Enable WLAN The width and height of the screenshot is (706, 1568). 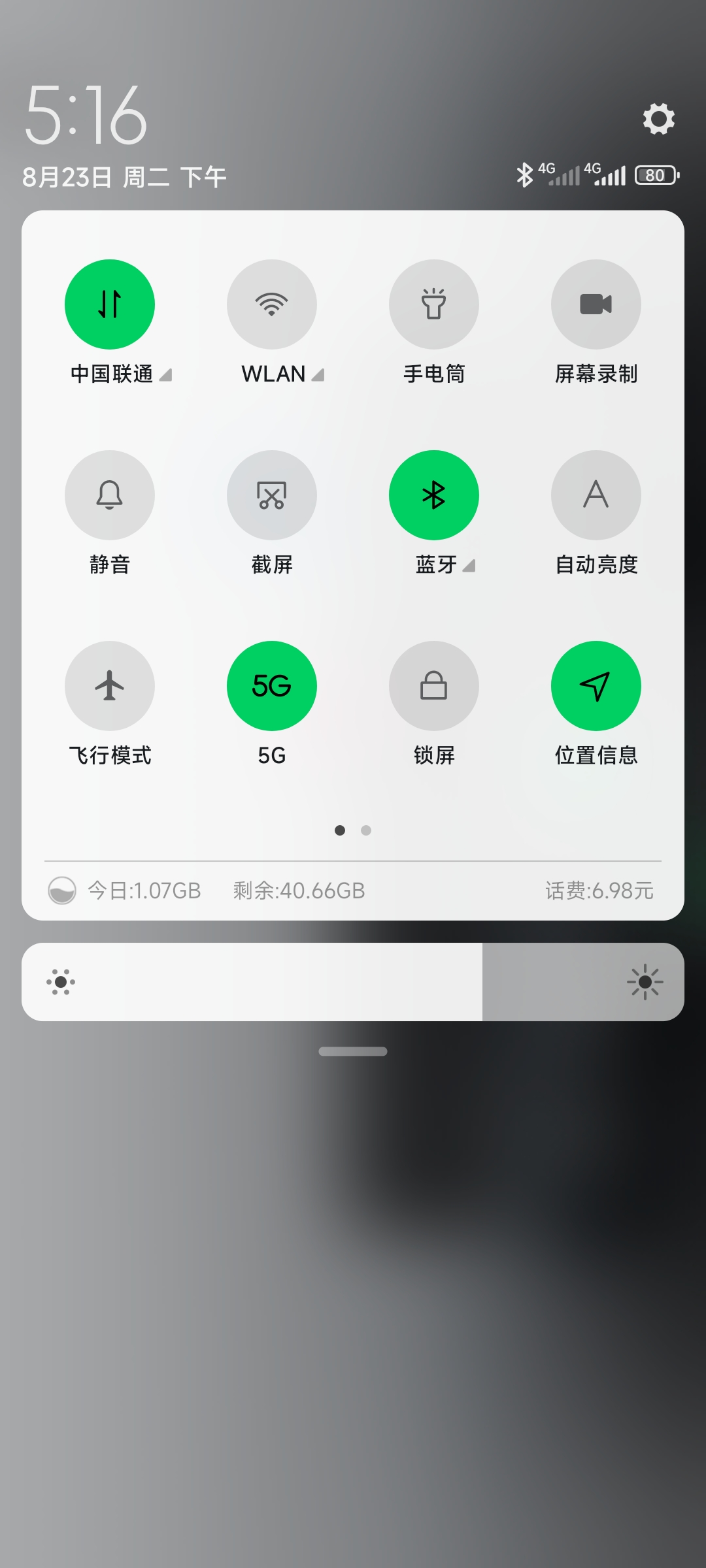pos(272,304)
